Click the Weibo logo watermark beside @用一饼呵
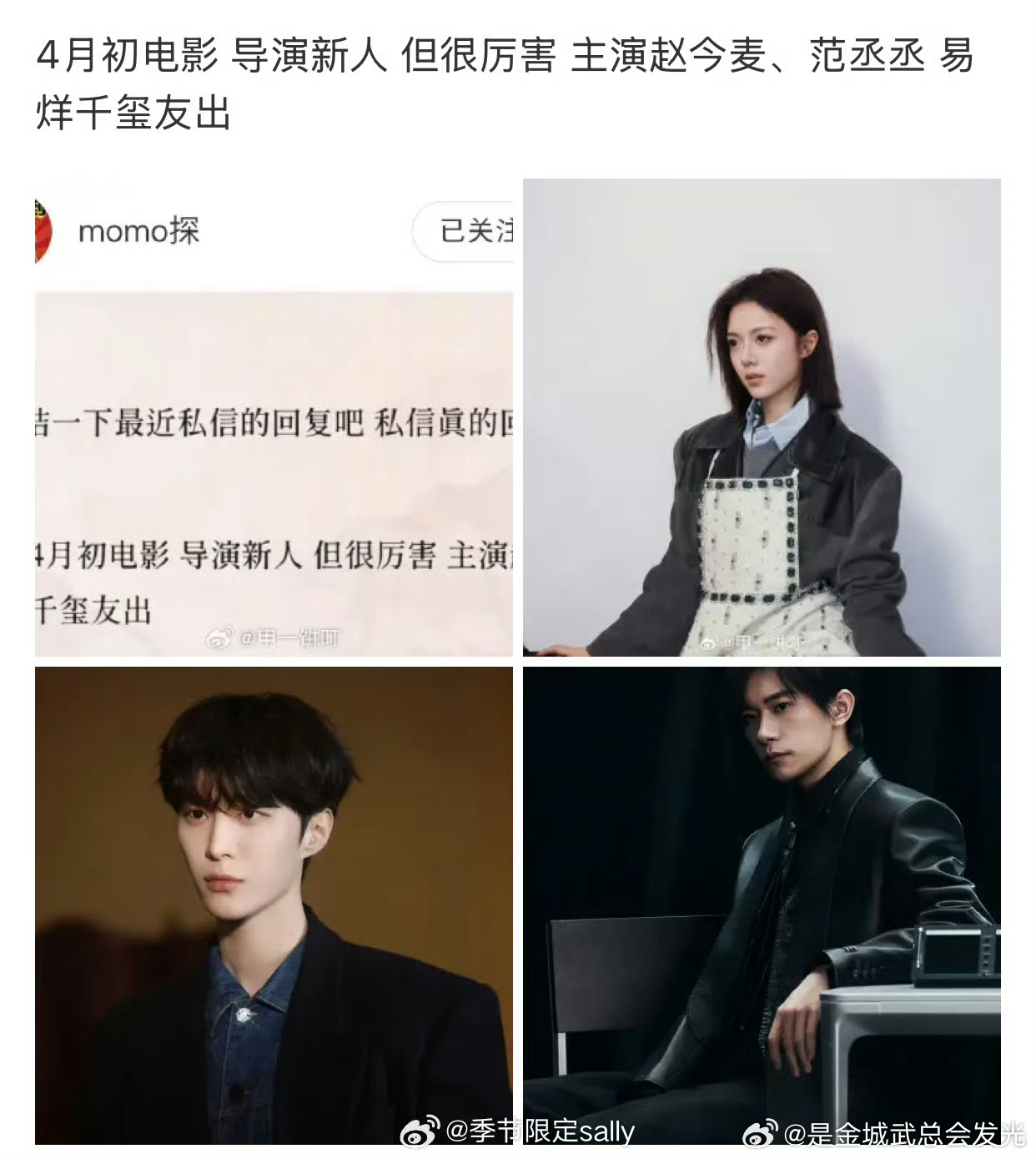Screen dimensions: 1036x1159 (x=220, y=639)
